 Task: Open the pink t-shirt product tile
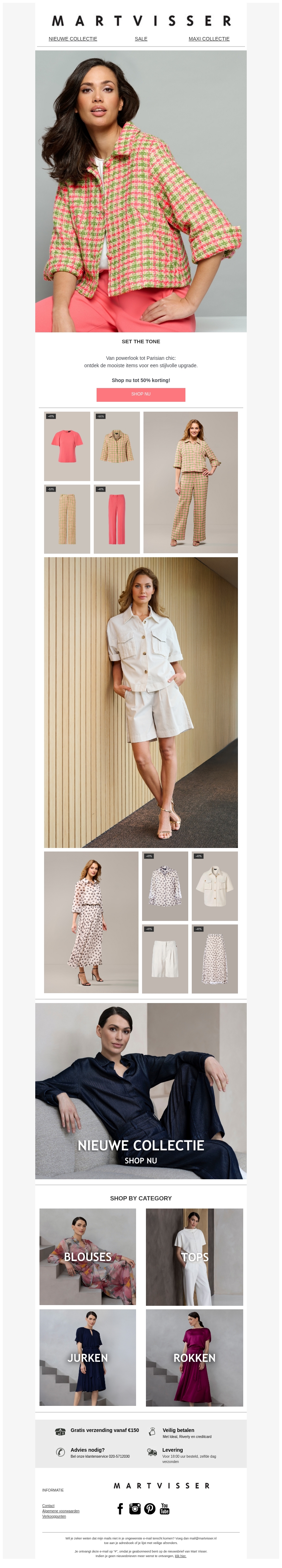67,445
